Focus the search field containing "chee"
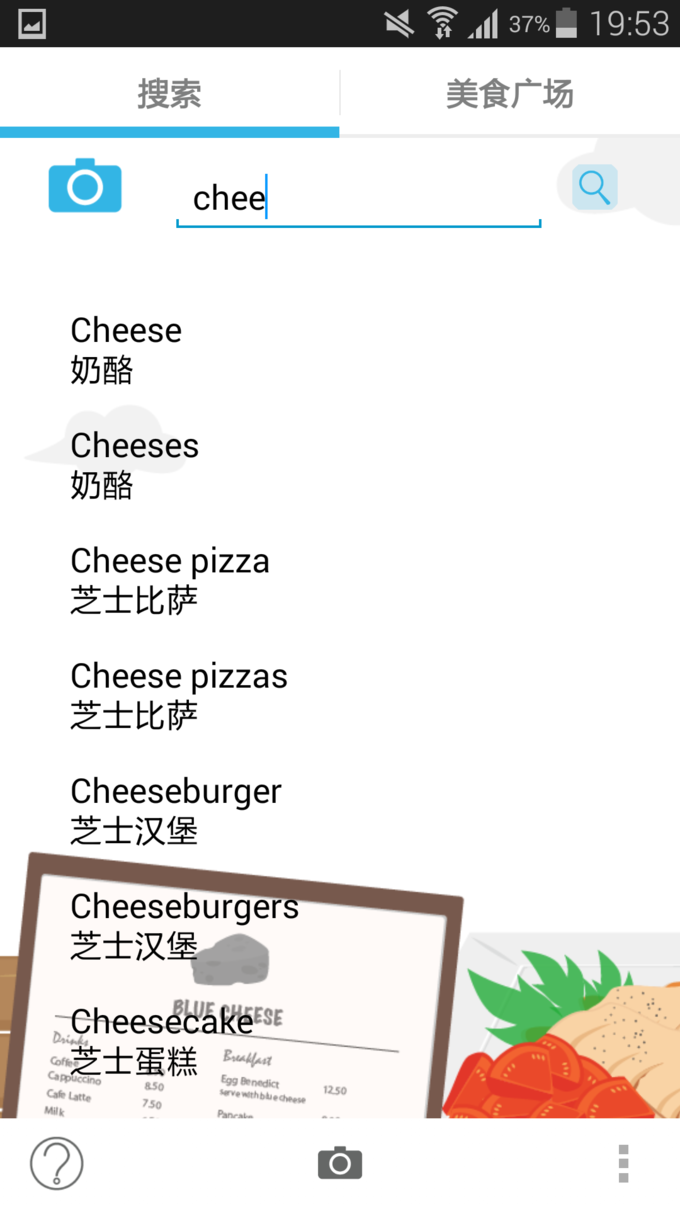Viewport: 680px width, 1209px height. point(358,199)
